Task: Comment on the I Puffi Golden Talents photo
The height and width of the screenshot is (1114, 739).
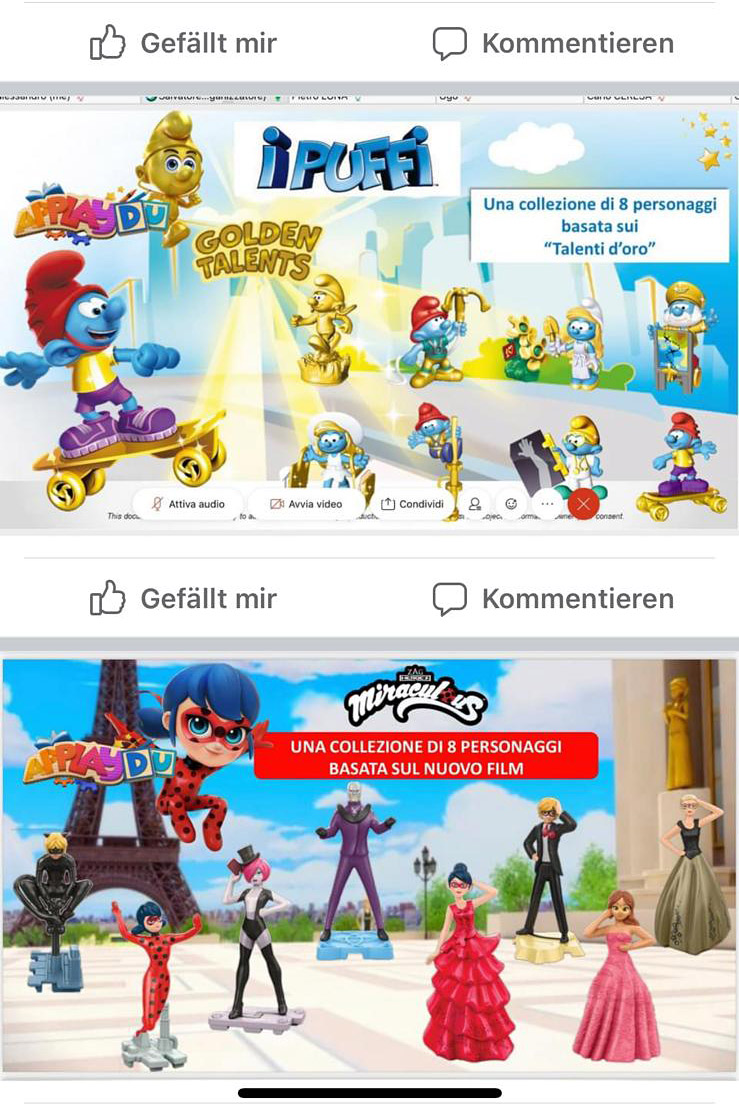Action: [x=553, y=599]
